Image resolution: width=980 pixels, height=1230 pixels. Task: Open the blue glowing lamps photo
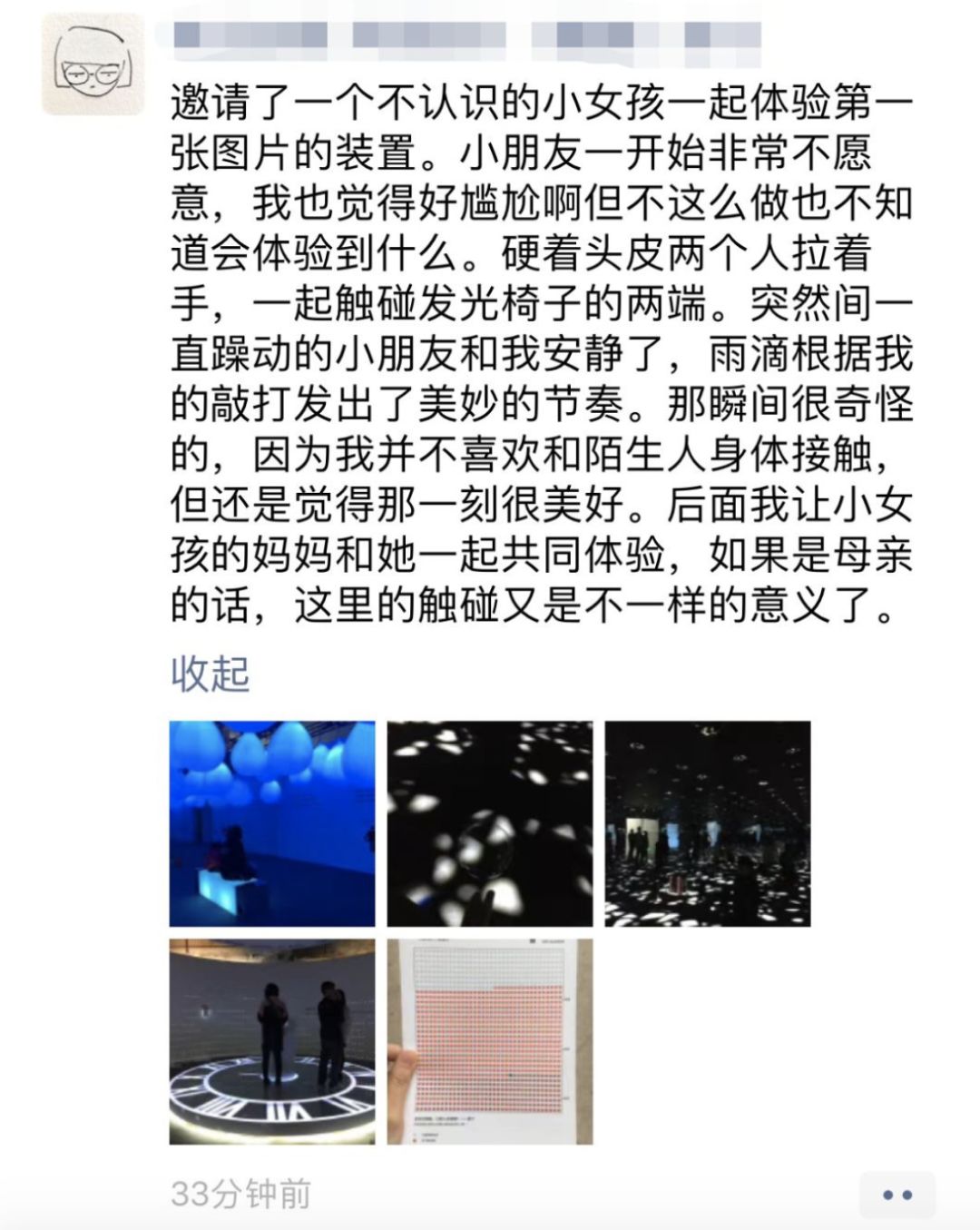click(272, 823)
